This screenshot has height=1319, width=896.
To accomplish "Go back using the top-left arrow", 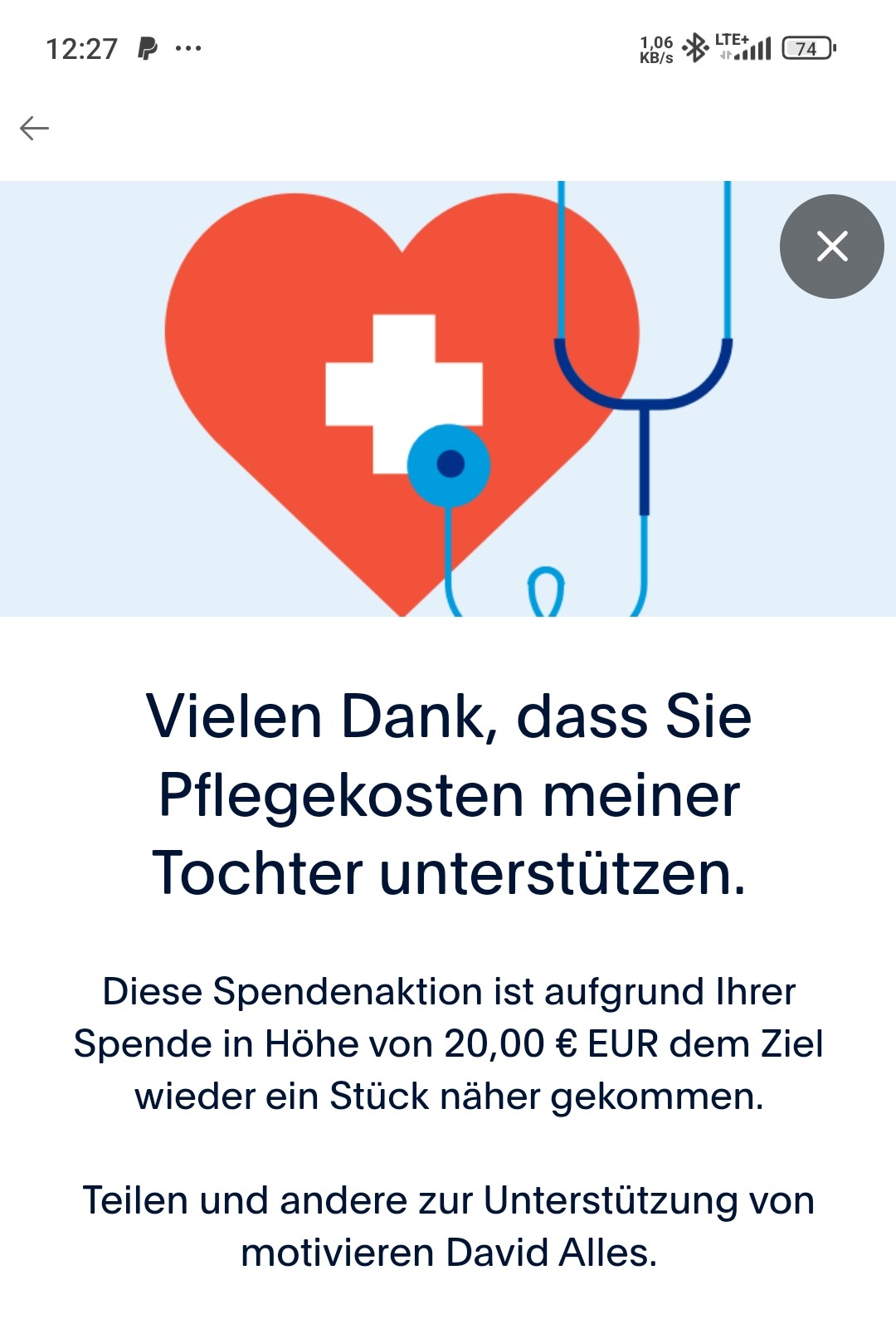I will [x=35, y=129].
